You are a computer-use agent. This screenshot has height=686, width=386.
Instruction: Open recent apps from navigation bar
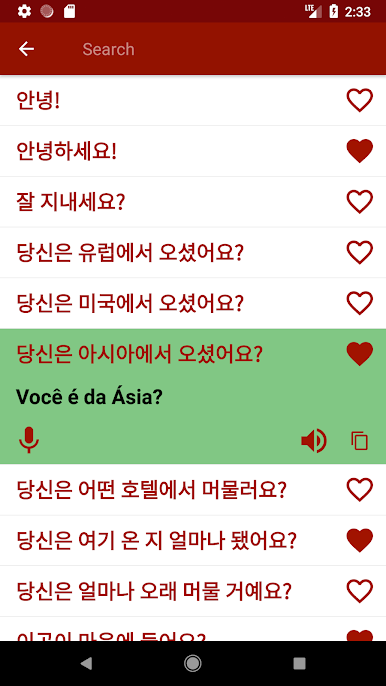[x=299, y=664]
